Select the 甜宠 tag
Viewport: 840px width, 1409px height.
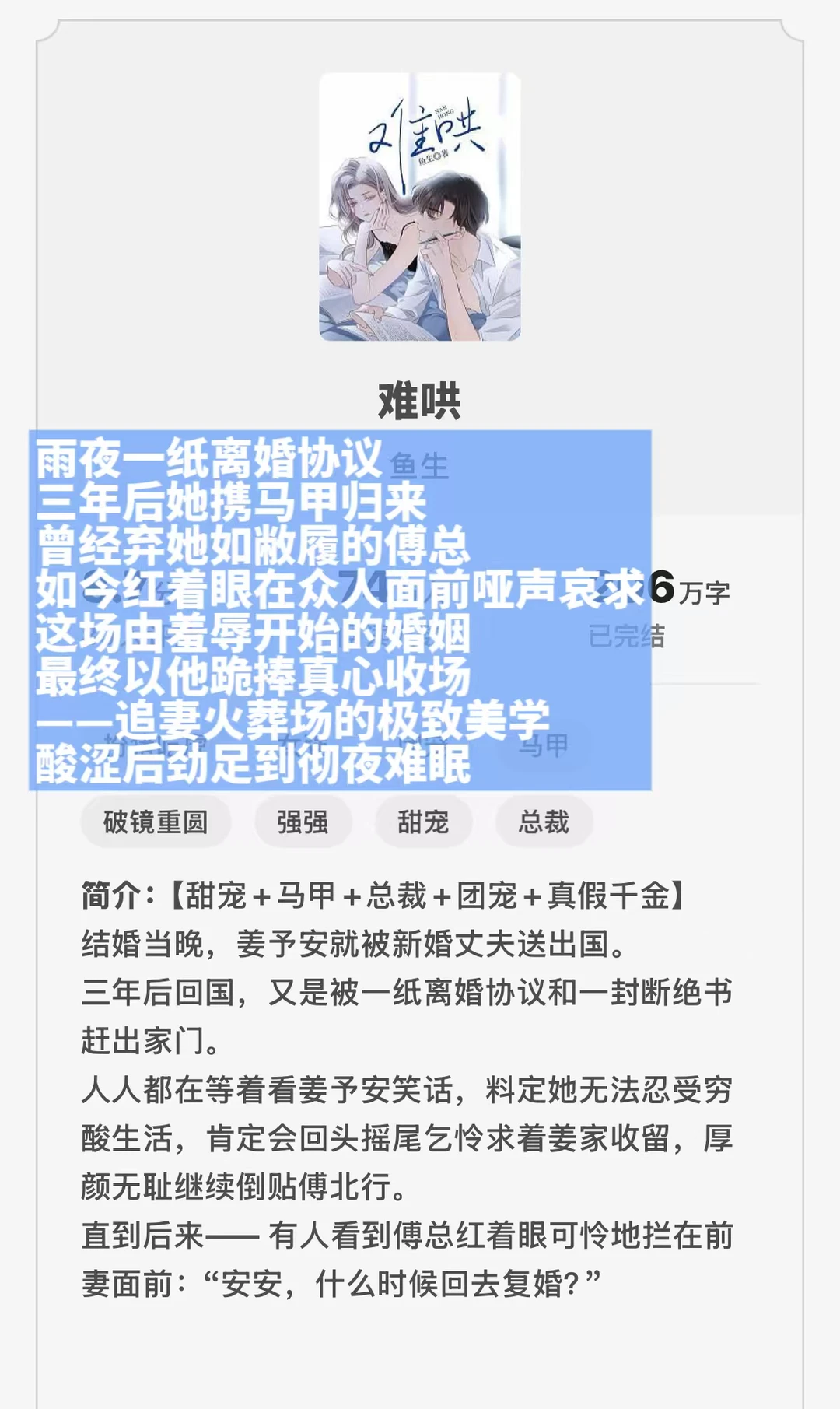click(425, 822)
